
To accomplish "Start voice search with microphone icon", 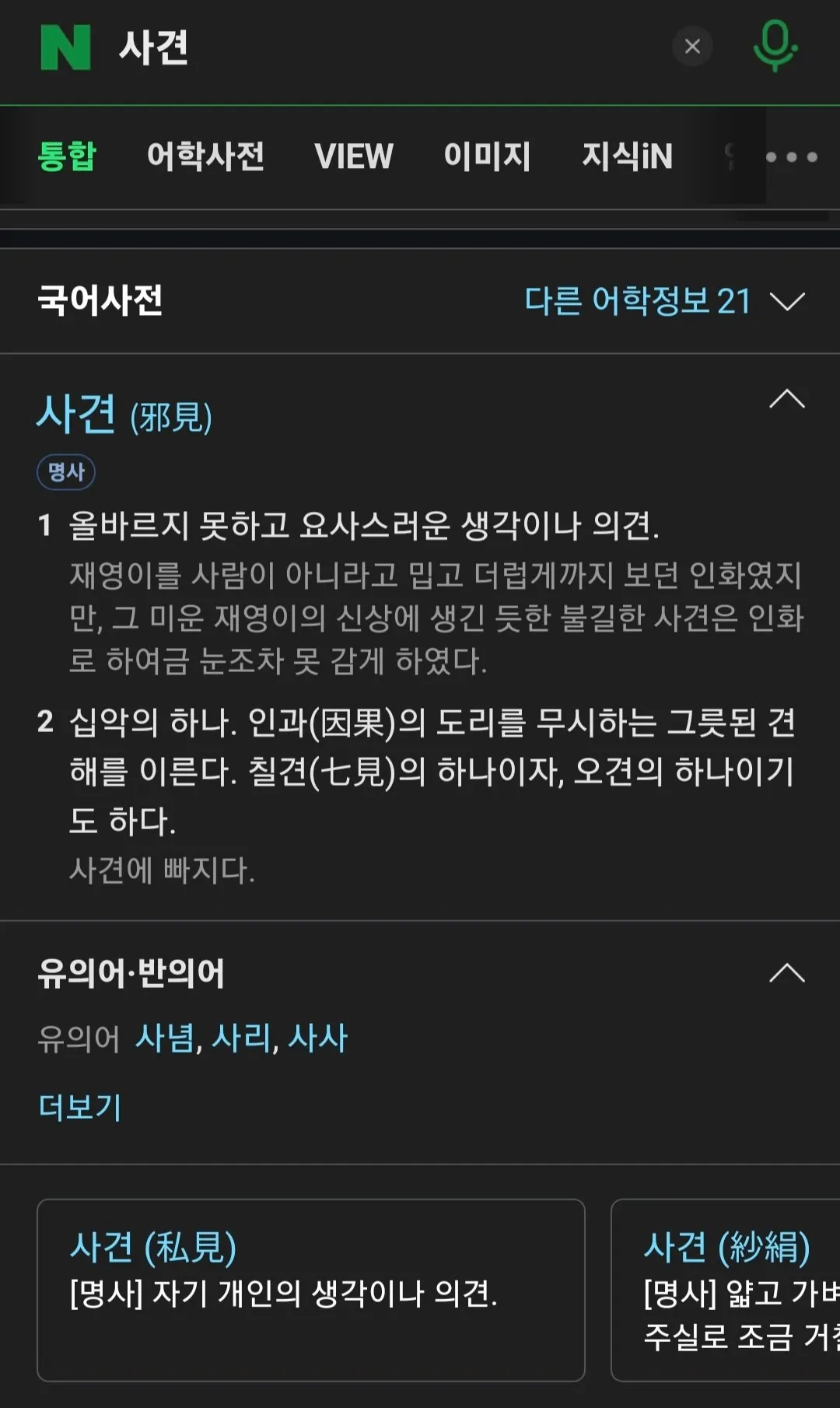I will [x=775, y=47].
